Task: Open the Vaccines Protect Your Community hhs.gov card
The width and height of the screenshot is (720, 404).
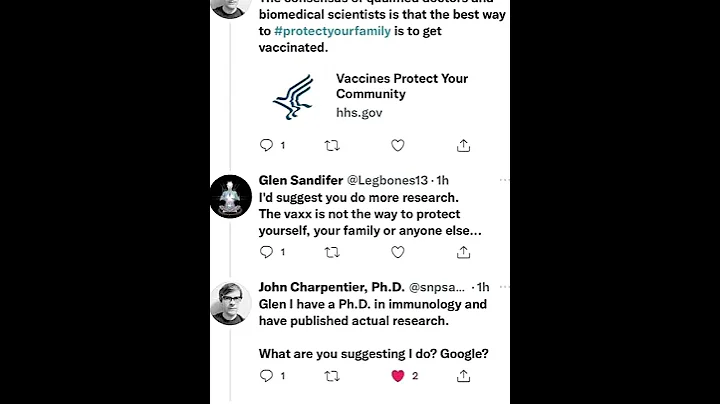Action: [380, 95]
